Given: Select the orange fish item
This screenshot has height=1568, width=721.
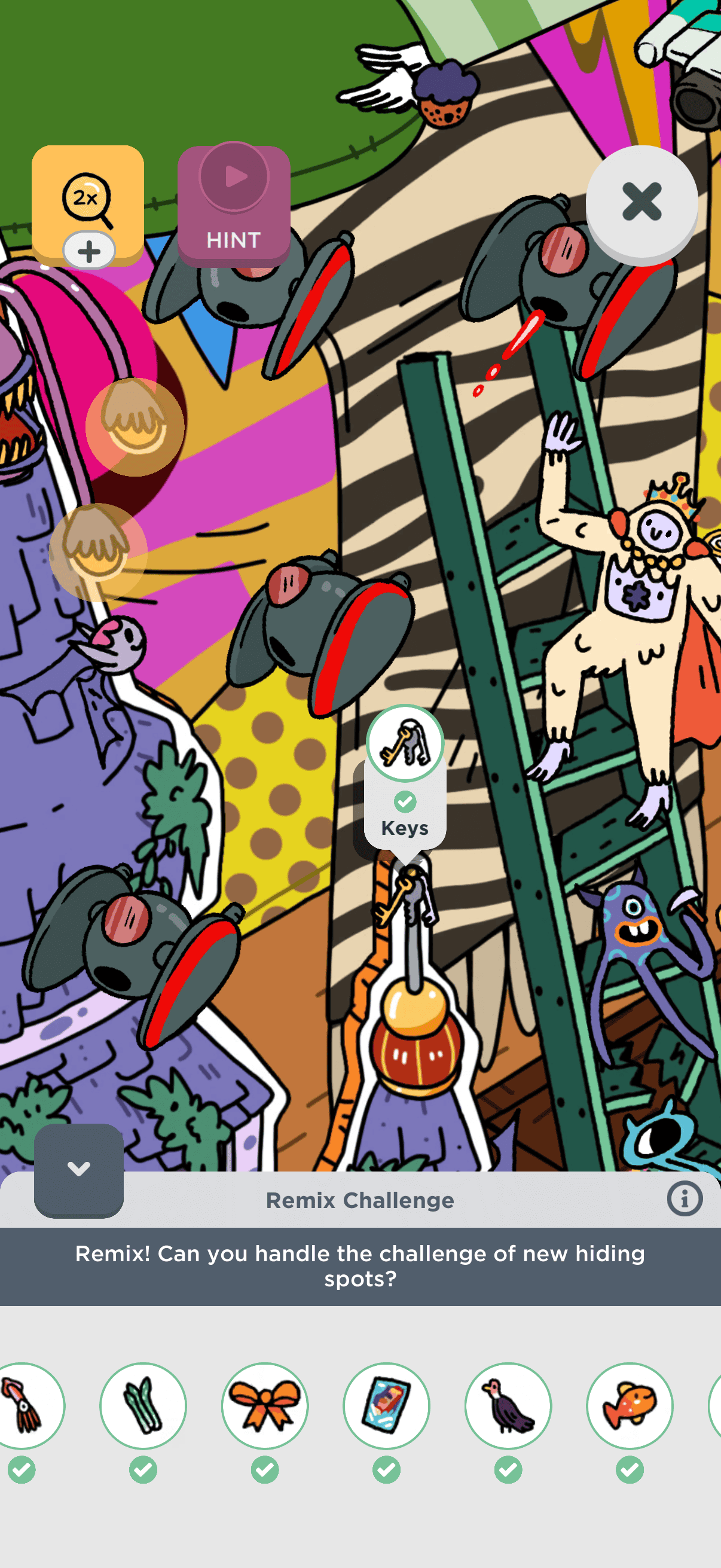Looking at the screenshot, I should click(x=630, y=1405).
